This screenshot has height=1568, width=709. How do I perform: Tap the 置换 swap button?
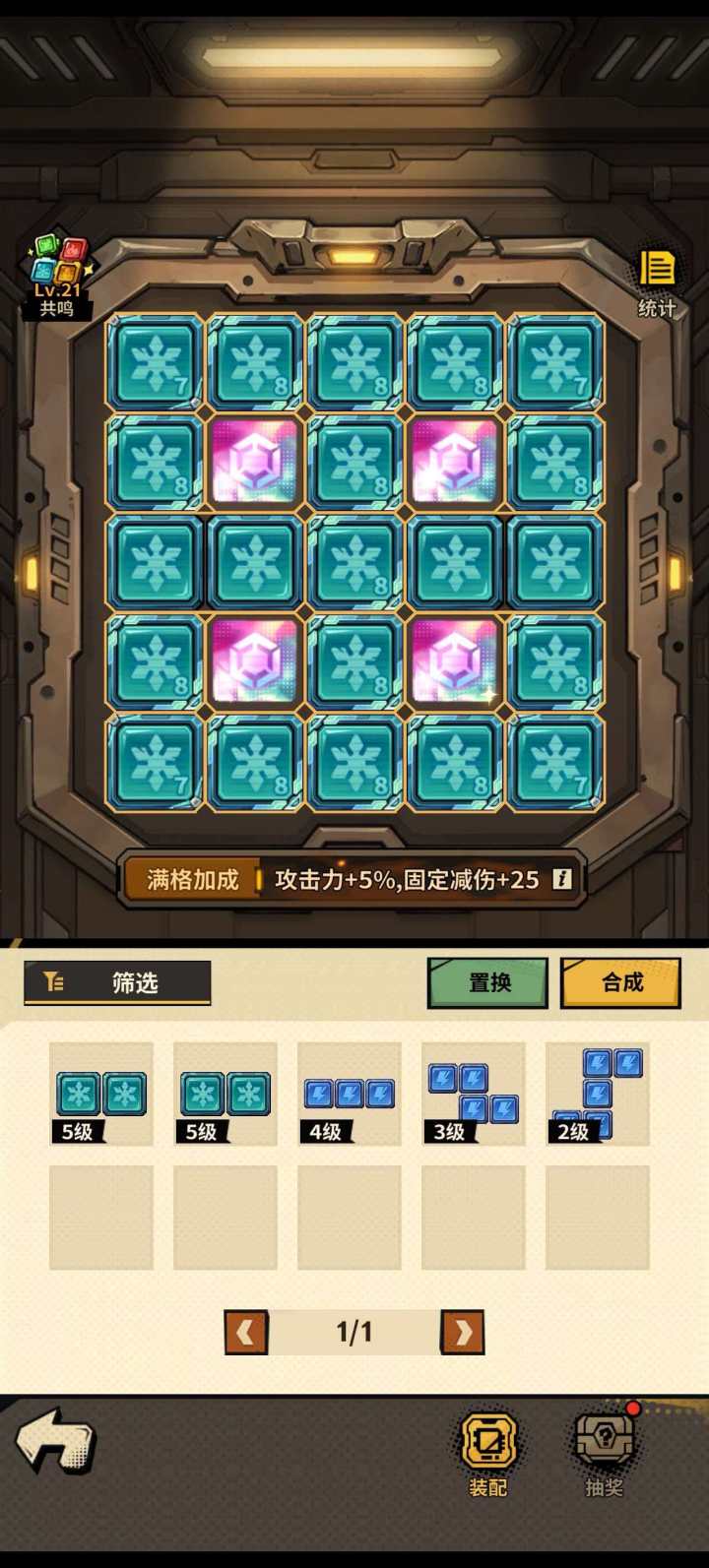[x=486, y=981]
